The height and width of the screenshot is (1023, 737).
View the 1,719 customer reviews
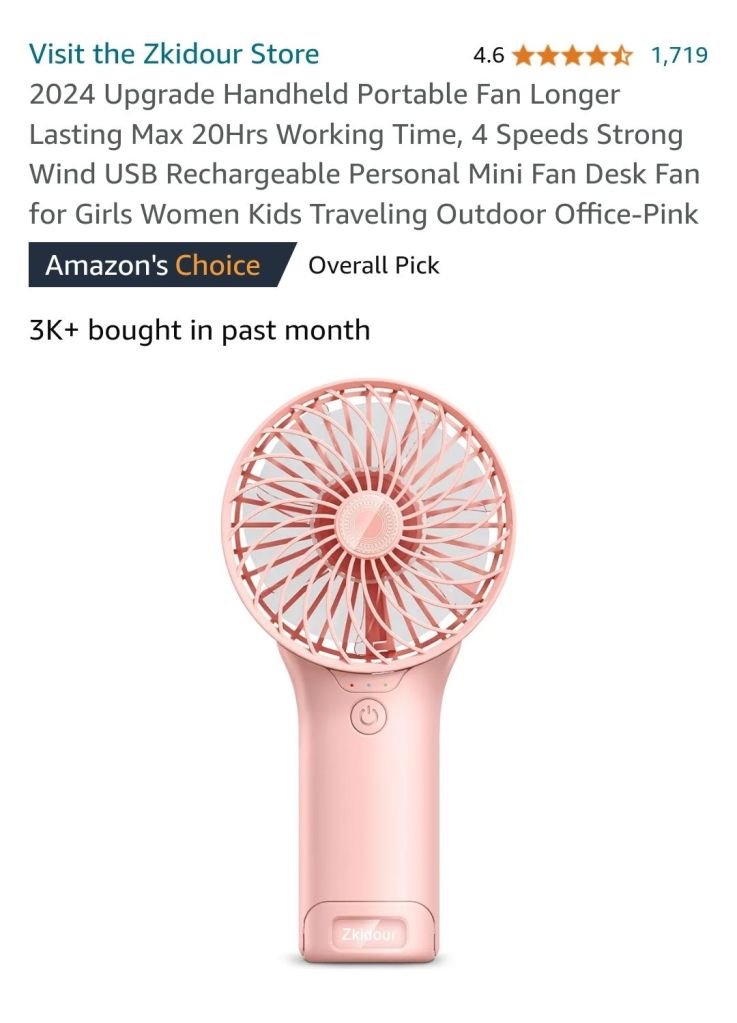pos(679,55)
